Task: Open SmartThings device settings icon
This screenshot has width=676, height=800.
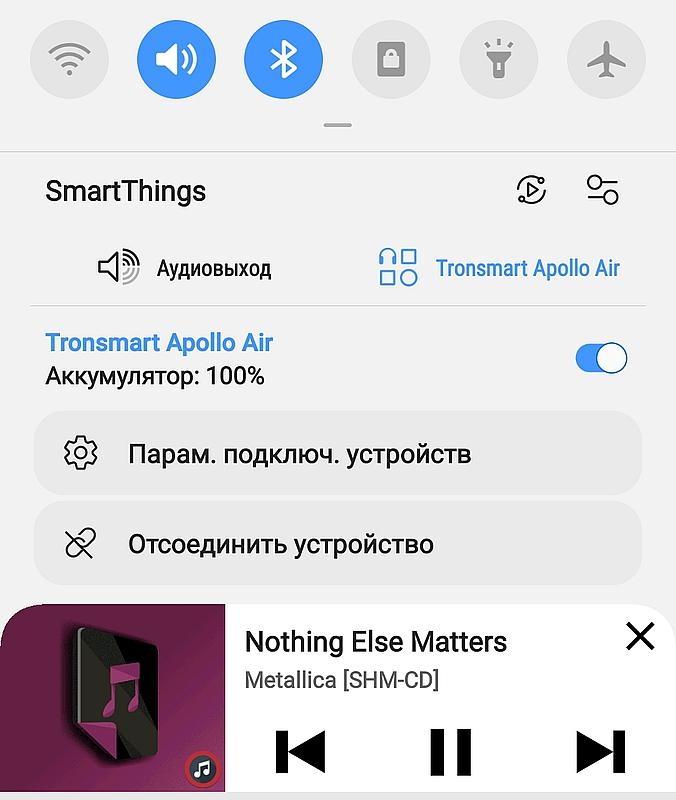Action: click(x=602, y=189)
